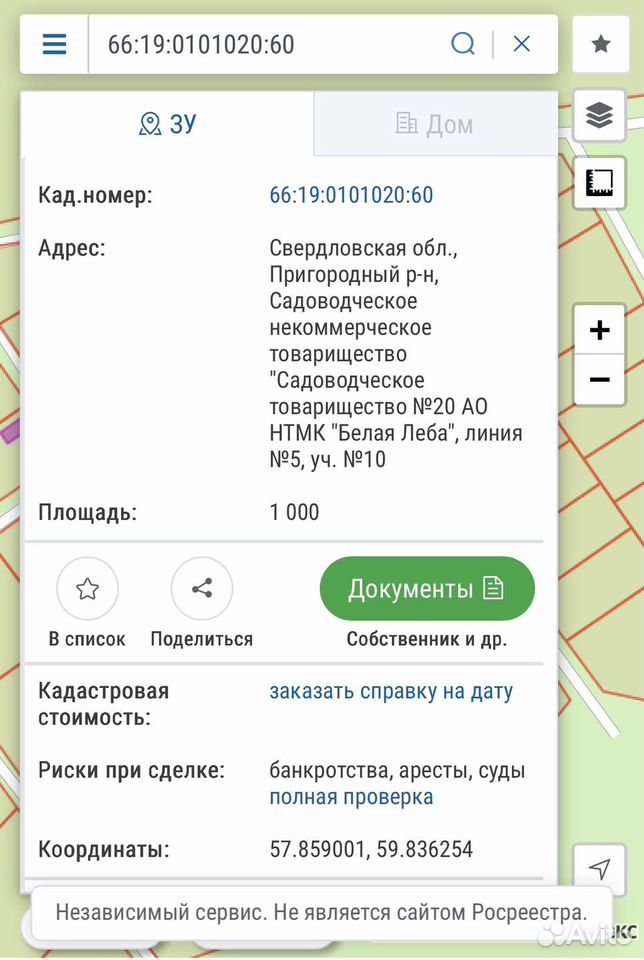Add the plot to list (В список)
The width and height of the screenshot is (644, 960).
point(87,602)
